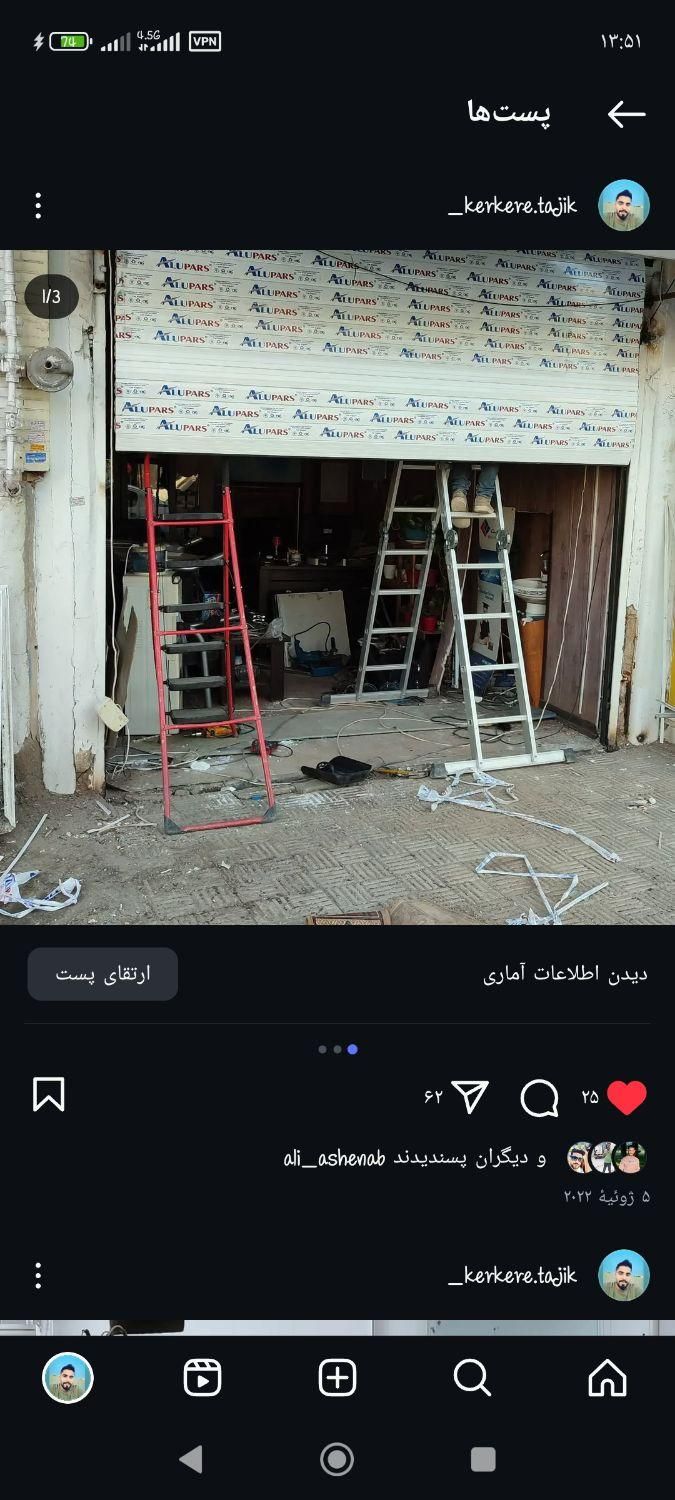Tap the system home button
The width and height of the screenshot is (675, 1500).
337,1460
